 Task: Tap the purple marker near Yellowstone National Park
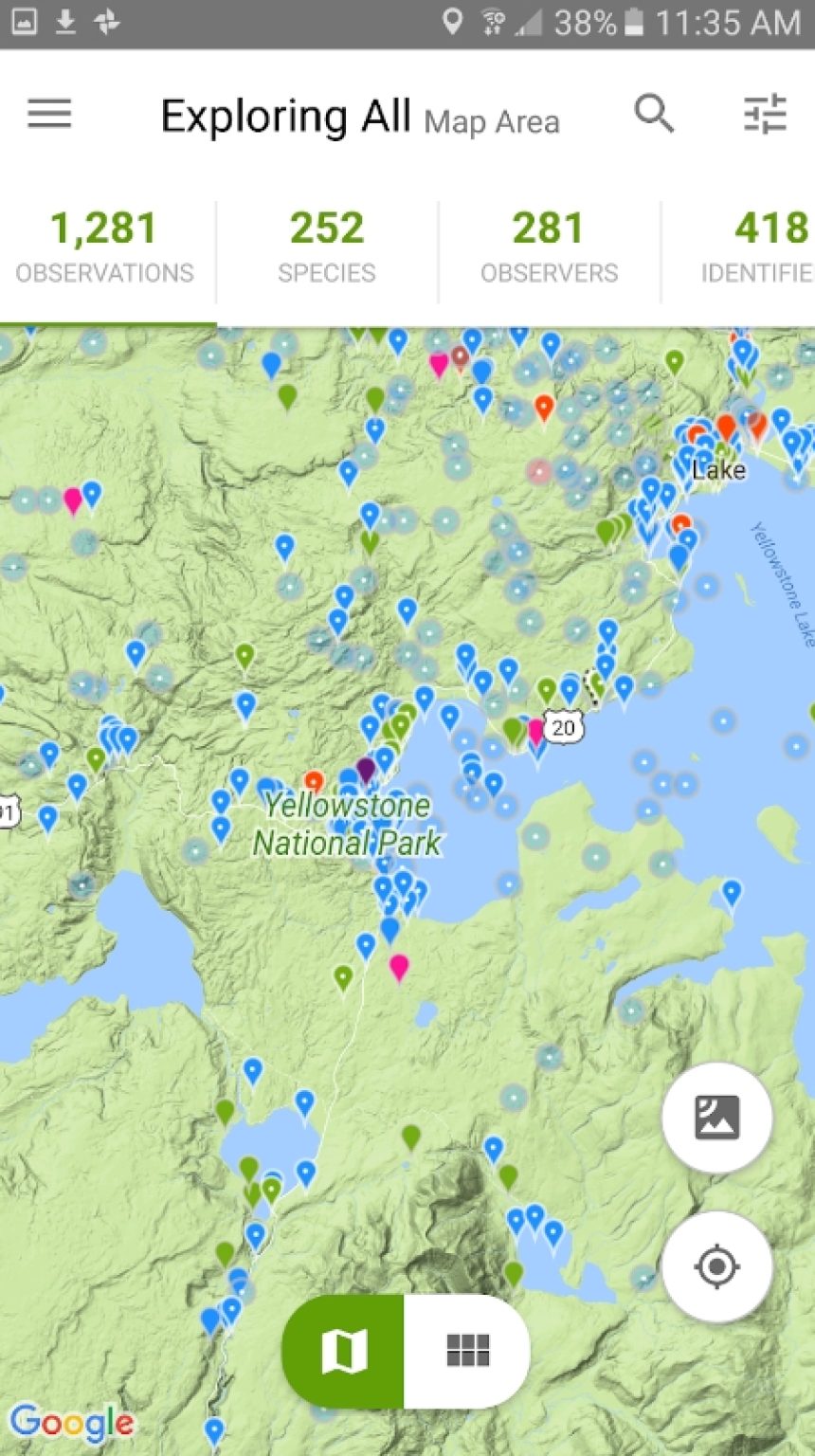pos(366,769)
